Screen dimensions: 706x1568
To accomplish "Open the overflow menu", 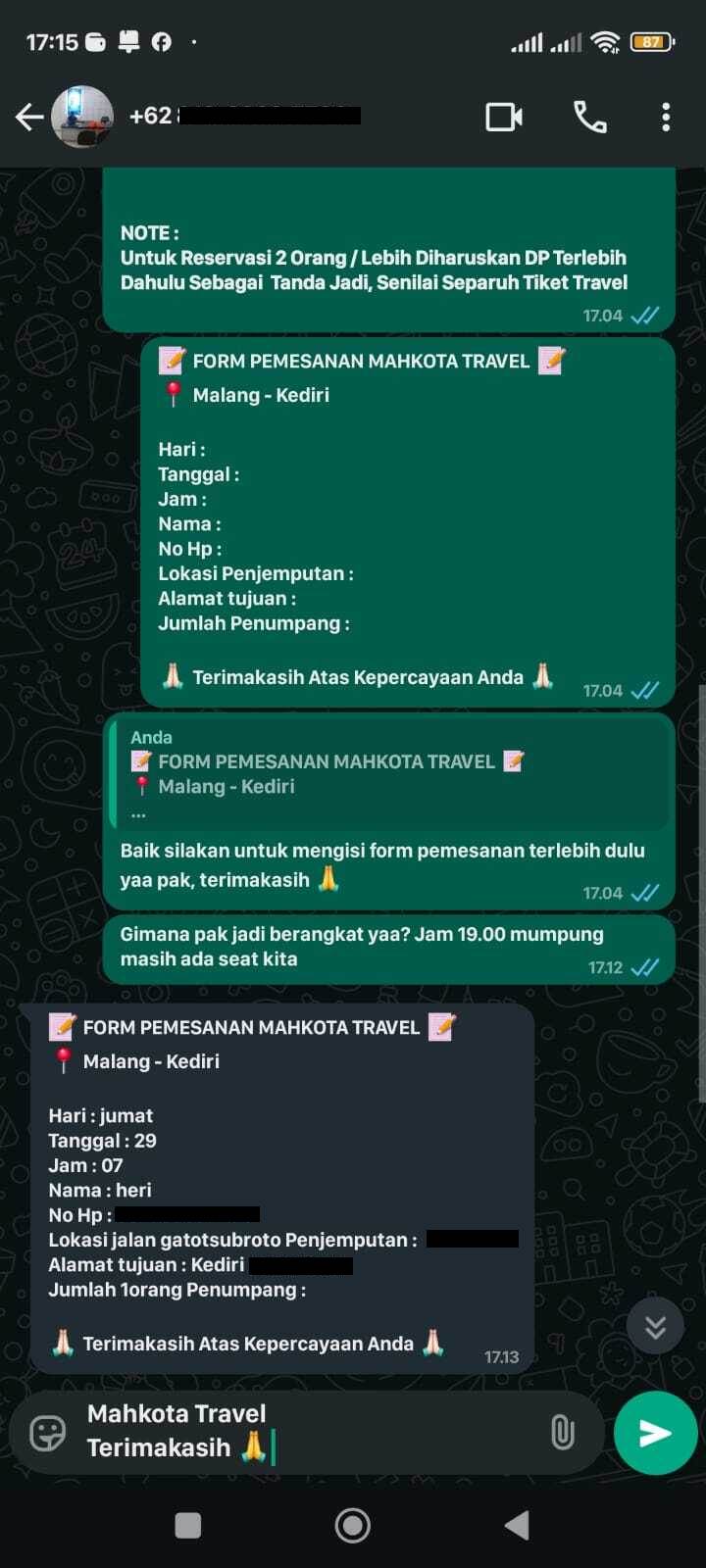I will (666, 118).
